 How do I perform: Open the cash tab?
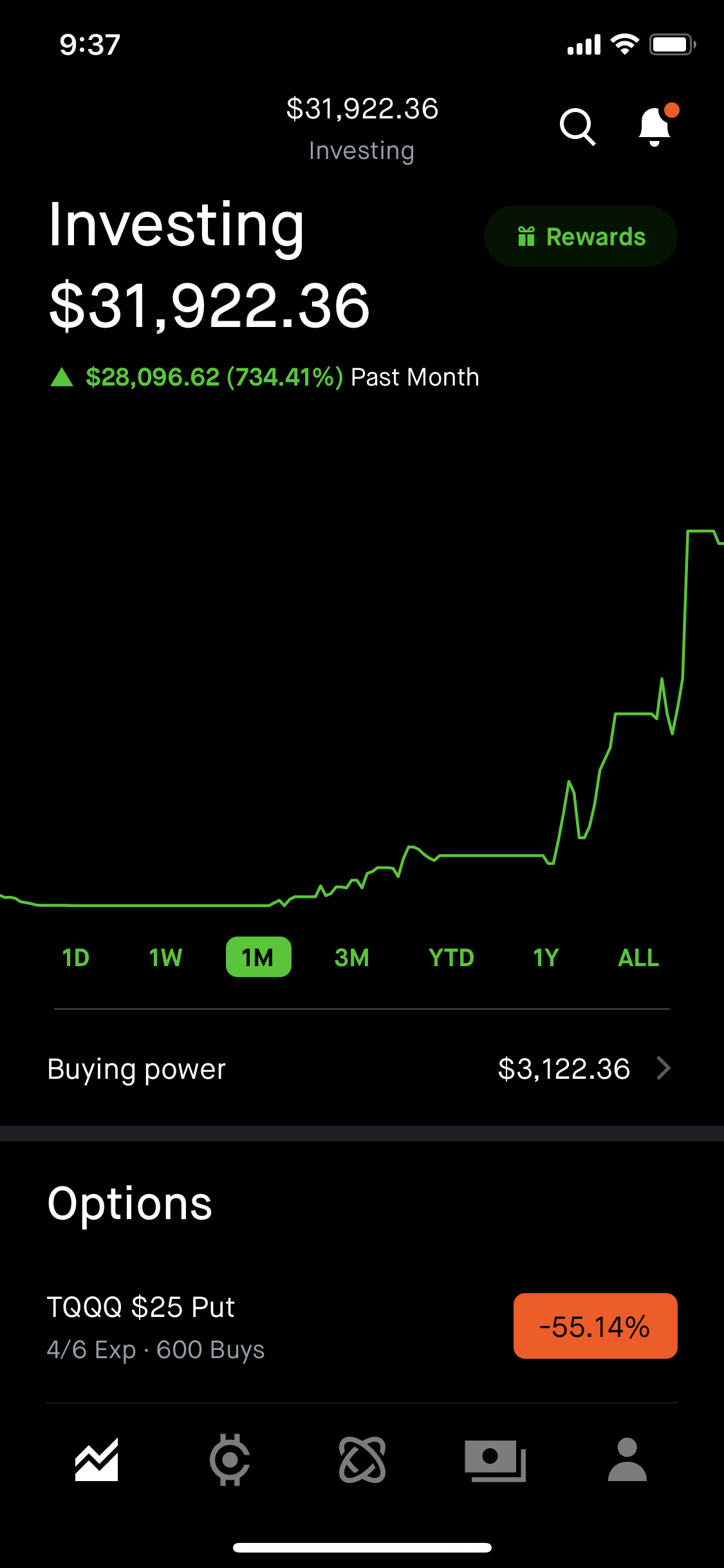[x=495, y=1460]
